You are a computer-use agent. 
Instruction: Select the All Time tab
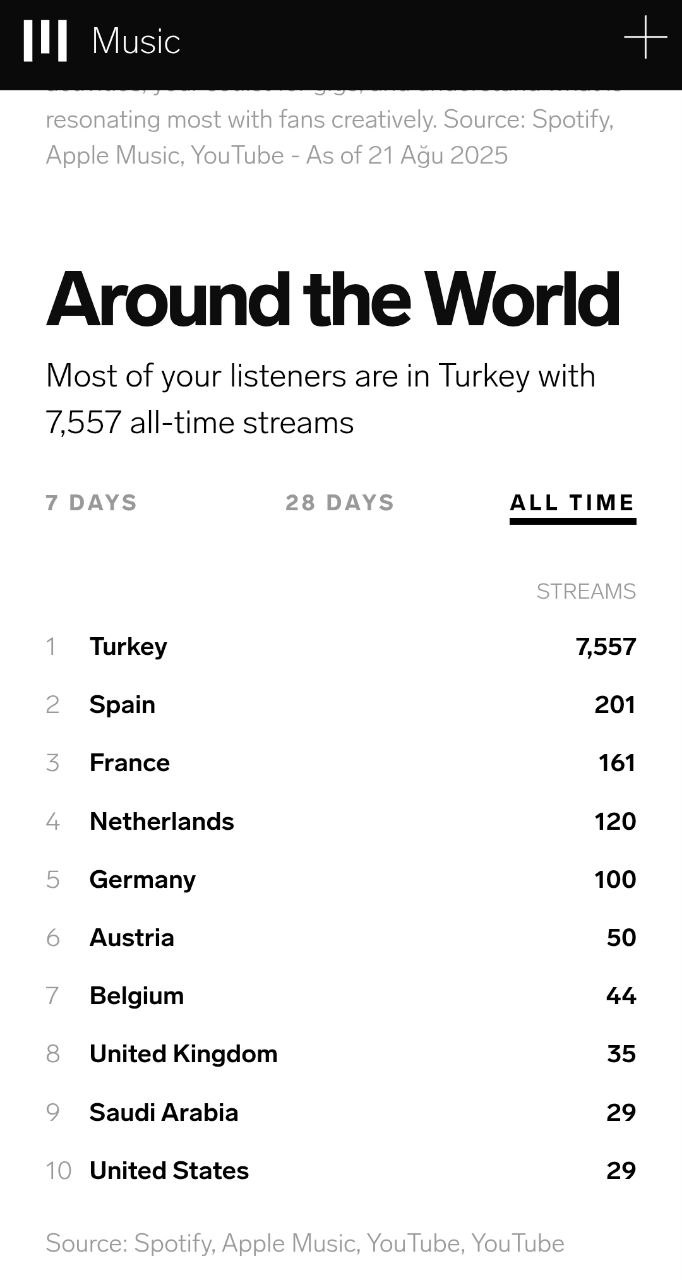[x=572, y=503]
